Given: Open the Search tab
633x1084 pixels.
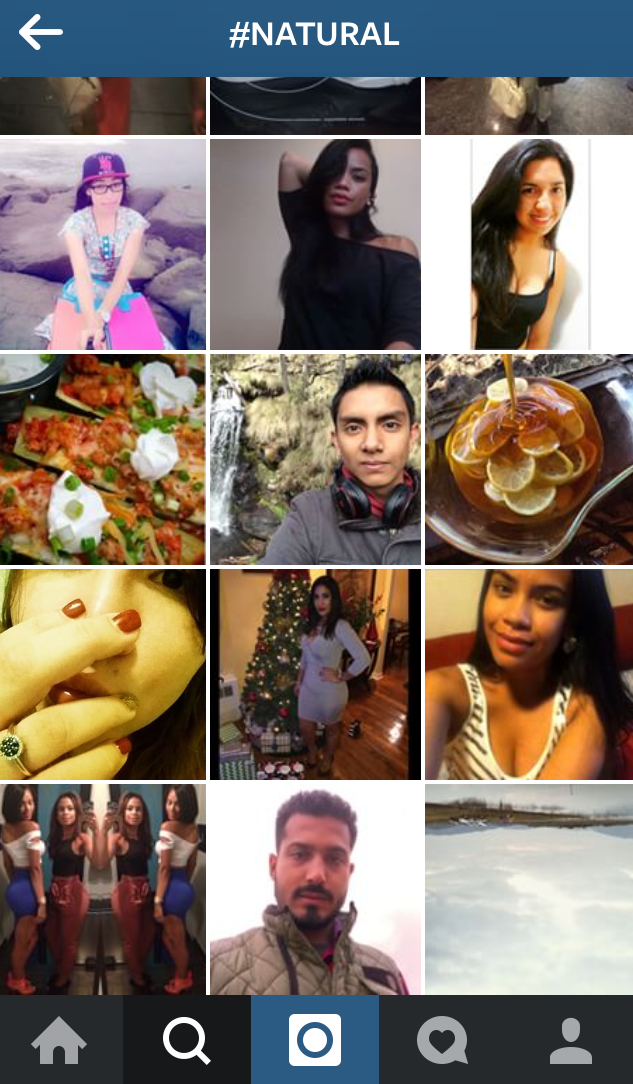Looking at the screenshot, I should pyautogui.click(x=187, y=1041).
